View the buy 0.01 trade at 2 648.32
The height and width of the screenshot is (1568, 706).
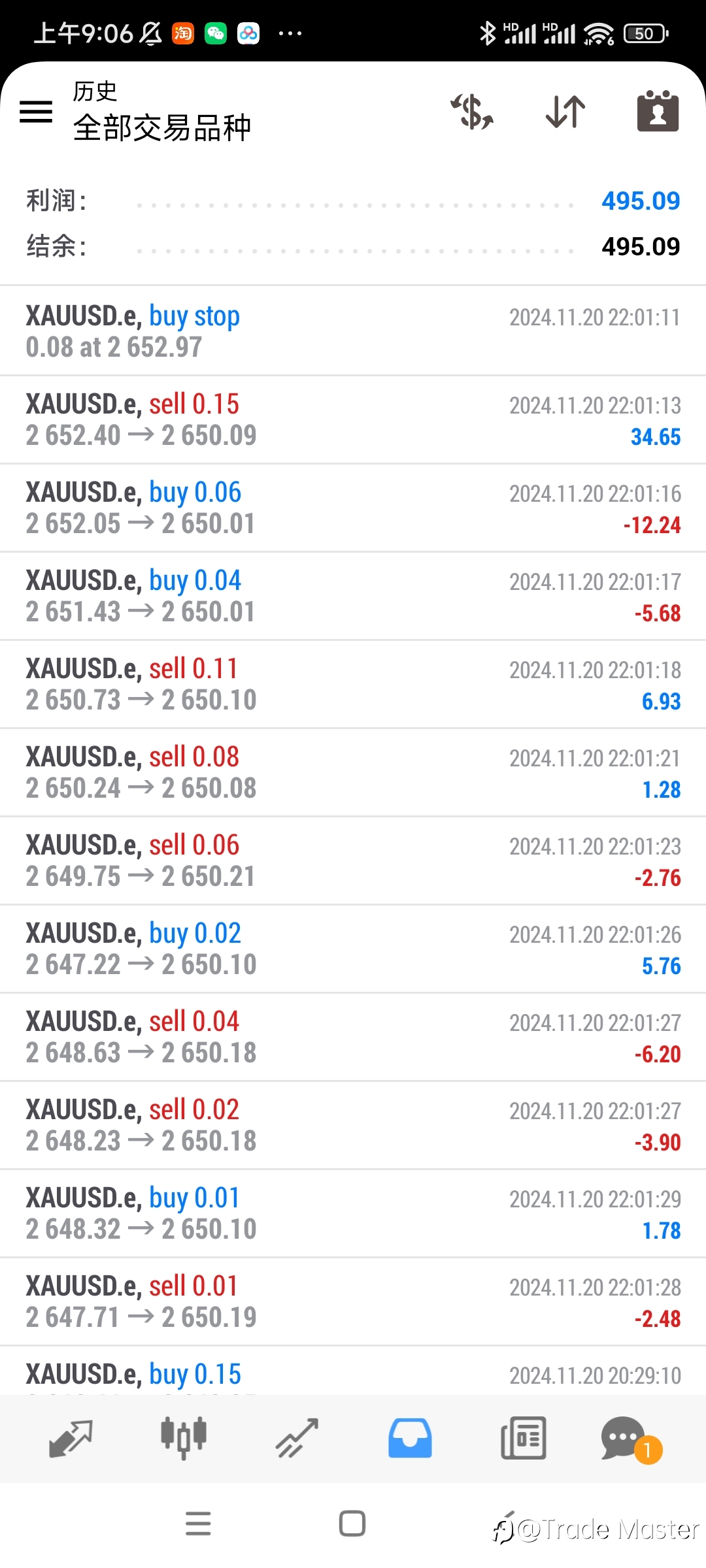pyautogui.click(x=353, y=1213)
